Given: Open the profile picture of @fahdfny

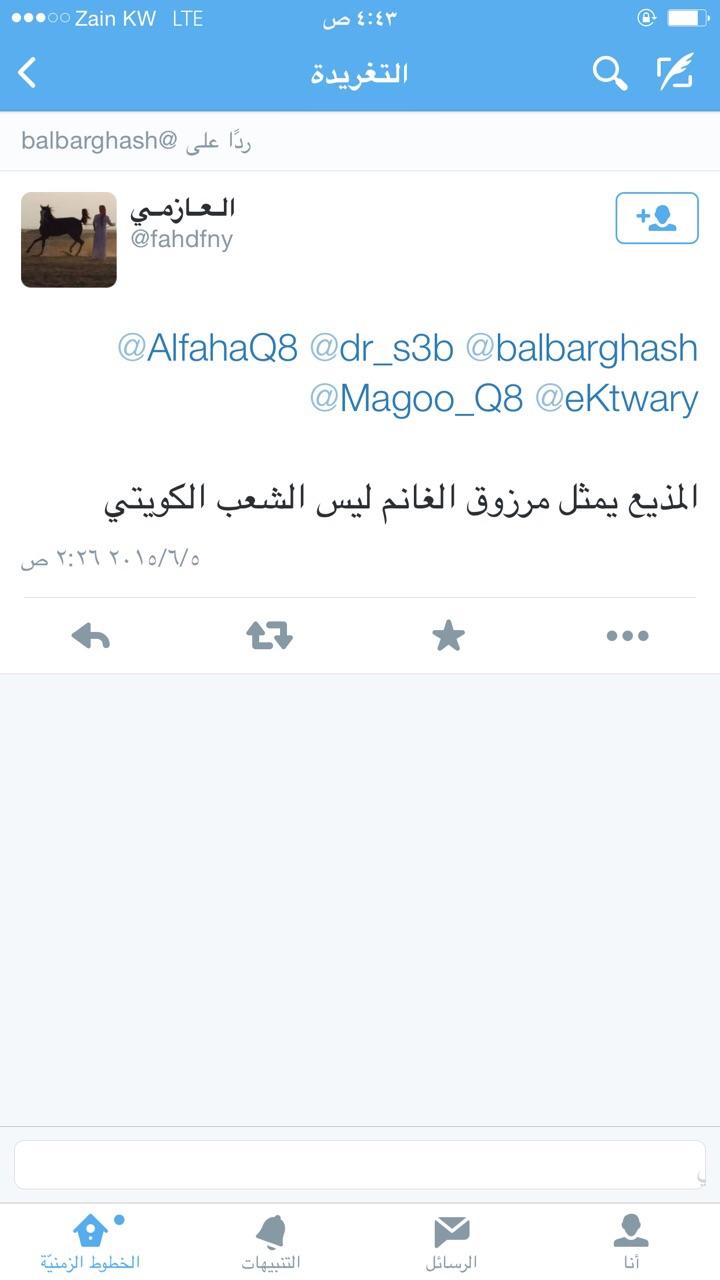Looking at the screenshot, I should click(69, 240).
